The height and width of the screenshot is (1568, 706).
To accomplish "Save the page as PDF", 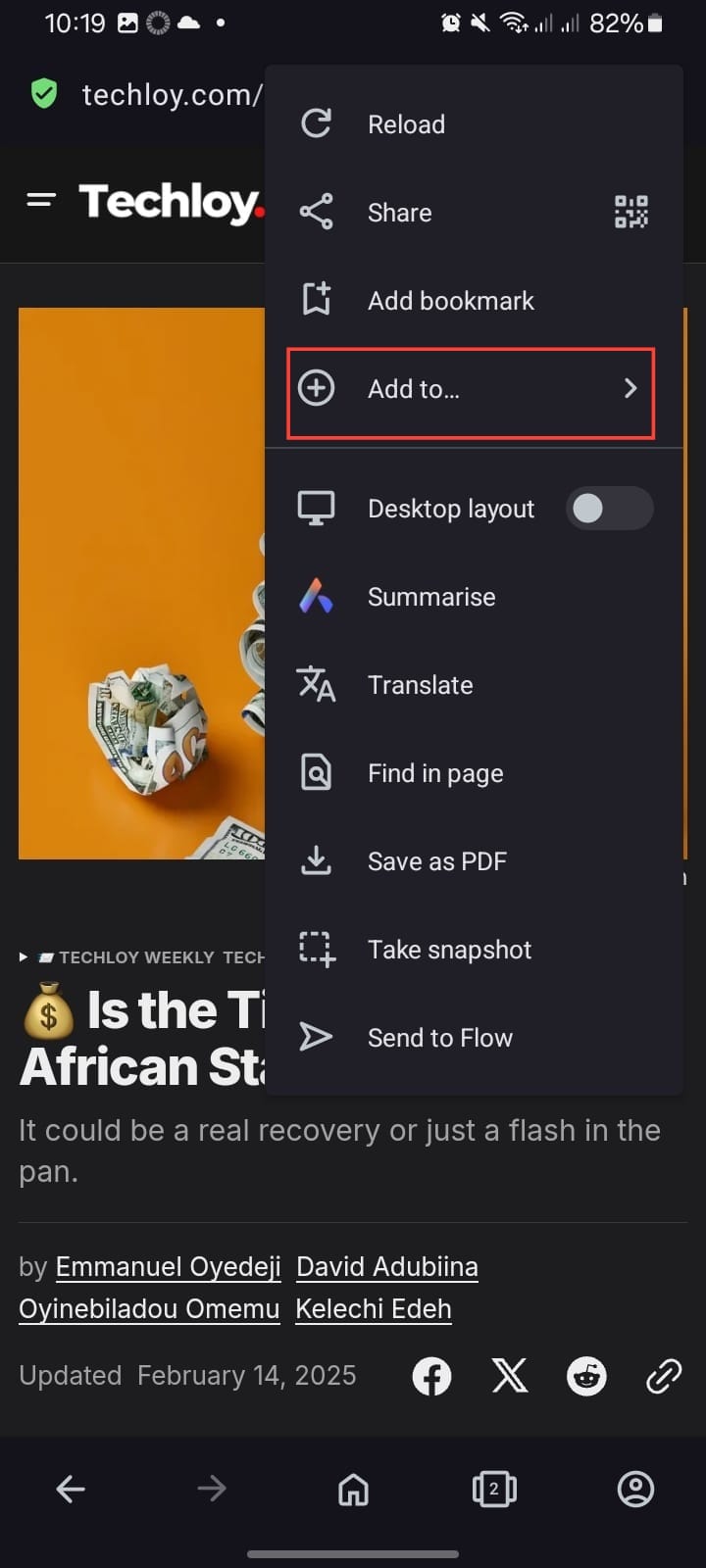I will [x=436, y=861].
